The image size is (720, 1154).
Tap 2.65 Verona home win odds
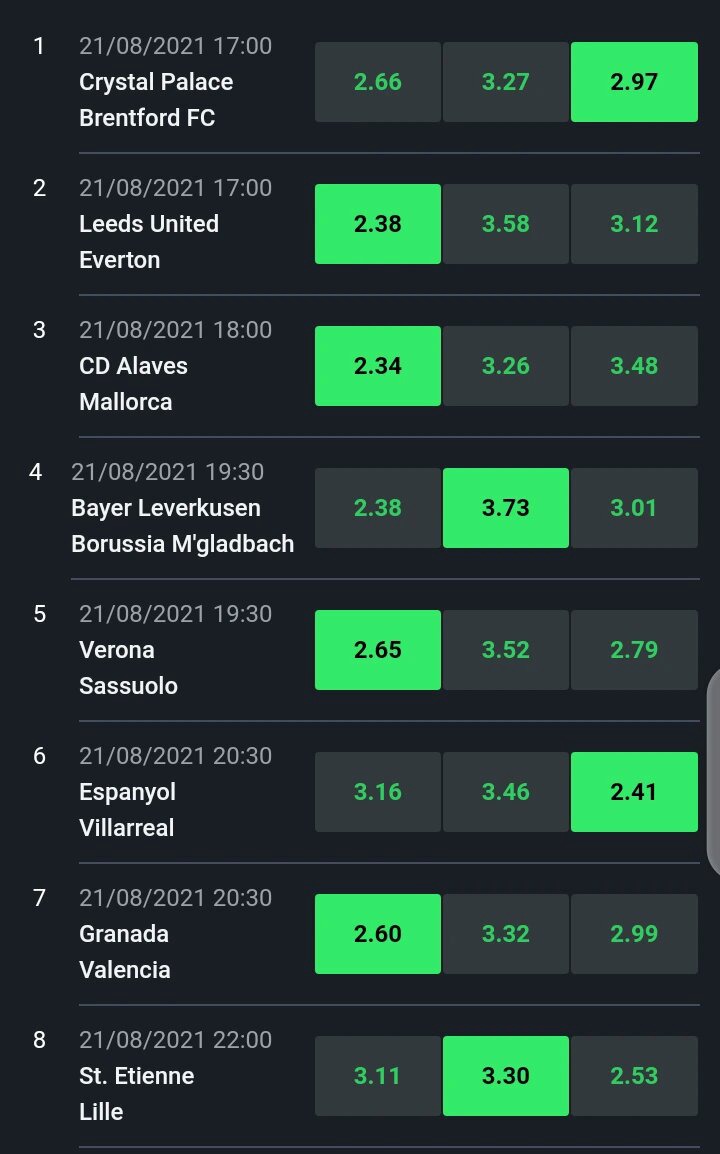[x=378, y=650]
